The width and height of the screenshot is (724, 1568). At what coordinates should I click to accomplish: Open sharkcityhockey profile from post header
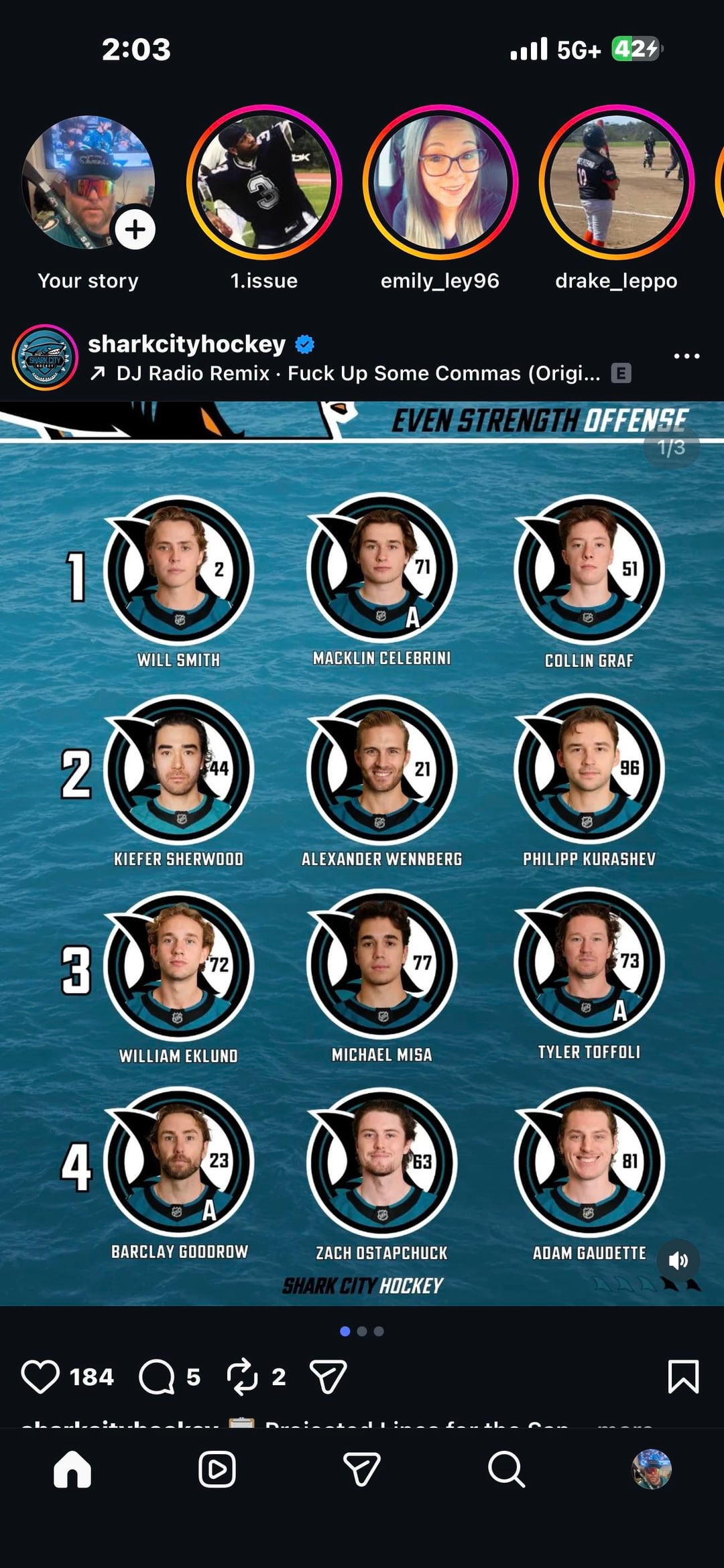pyautogui.click(x=186, y=344)
